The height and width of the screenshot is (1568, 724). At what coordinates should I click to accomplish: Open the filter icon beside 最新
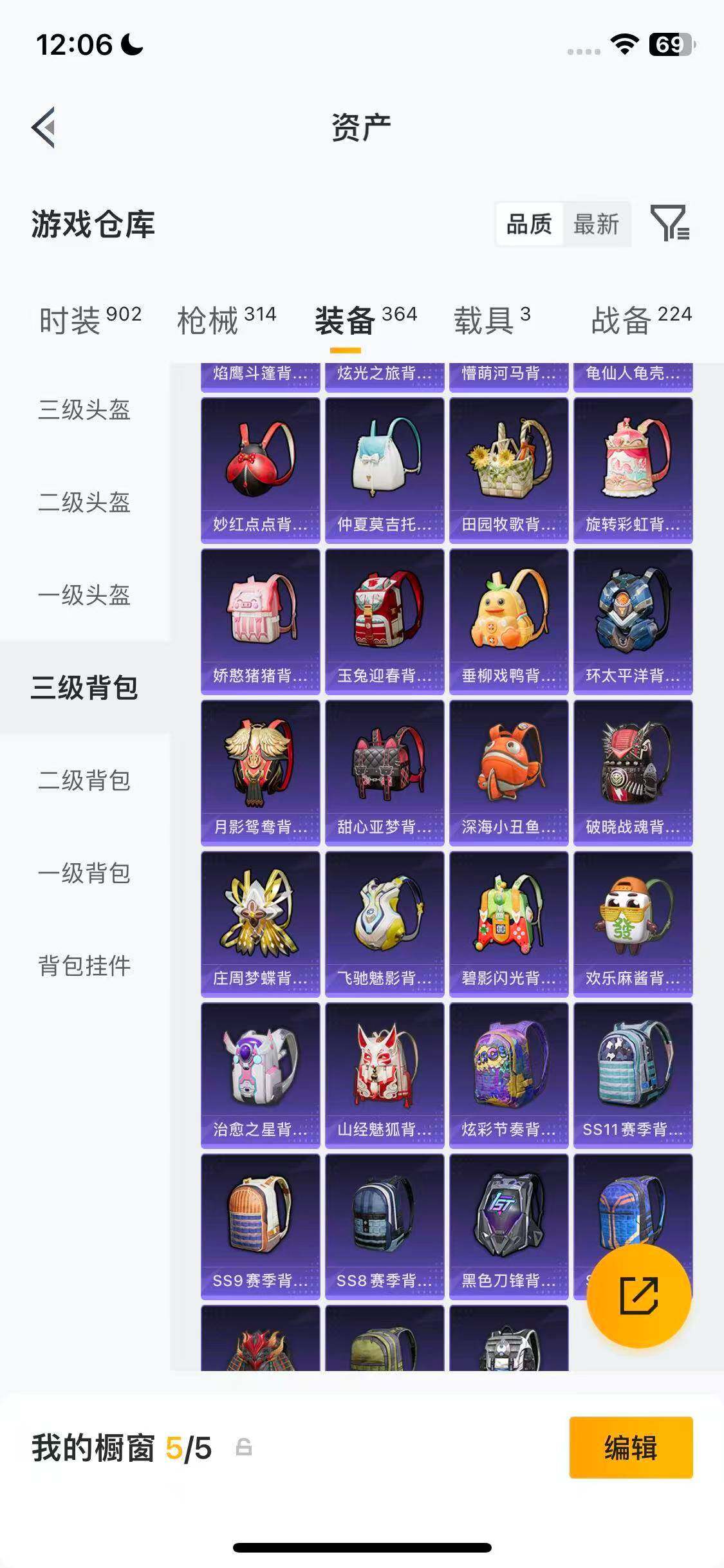pyautogui.click(x=669, y=224)
